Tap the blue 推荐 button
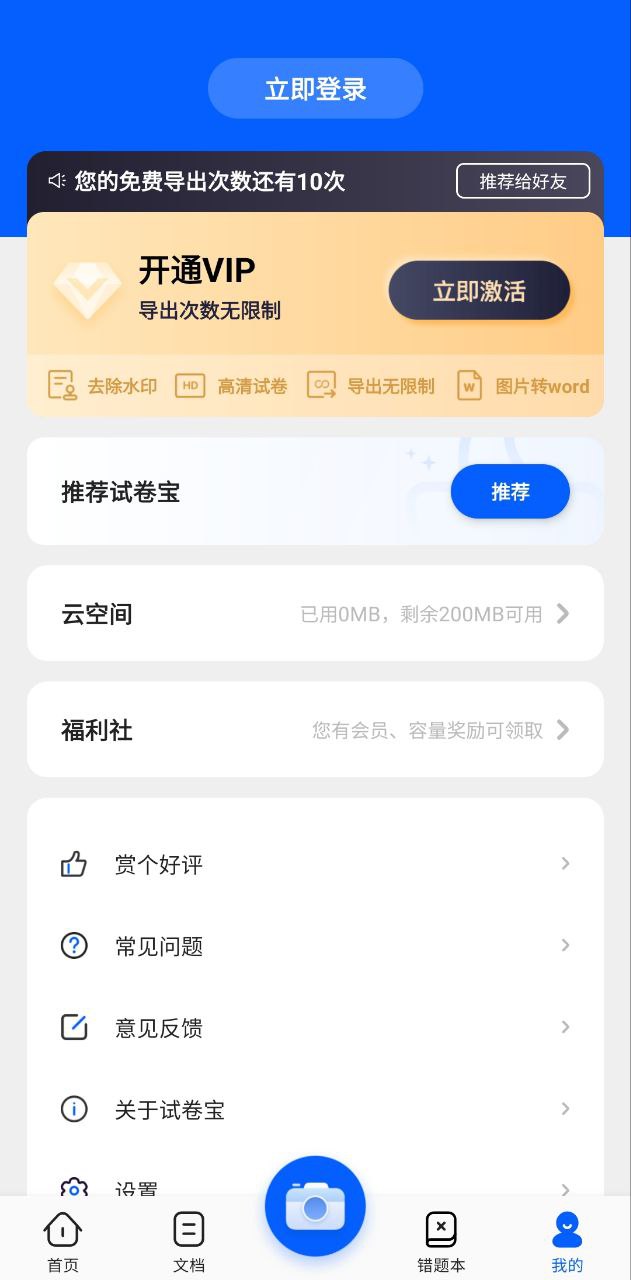This screenshot has width=631, height=1280. click(x=510, y=492)
